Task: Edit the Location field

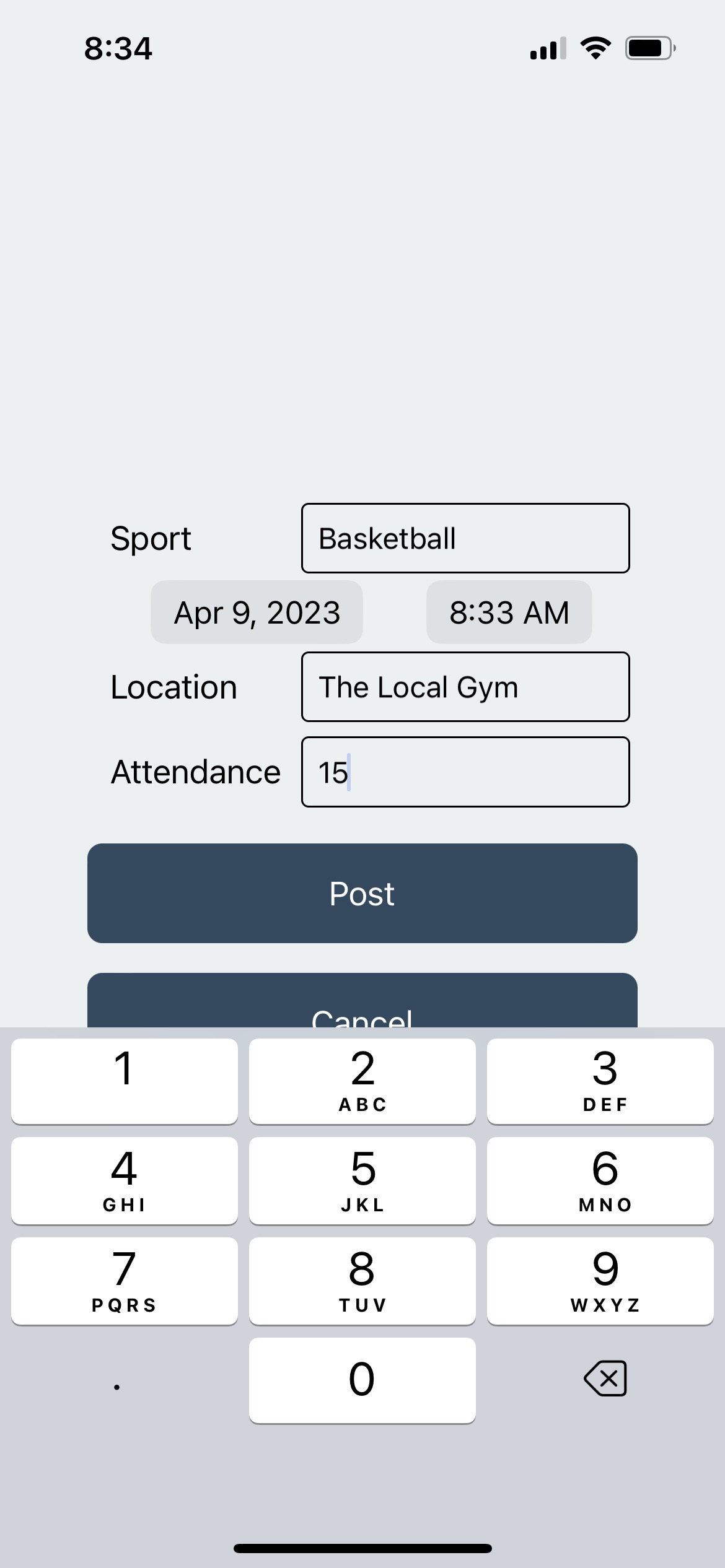Action: [x=465, y=687]
